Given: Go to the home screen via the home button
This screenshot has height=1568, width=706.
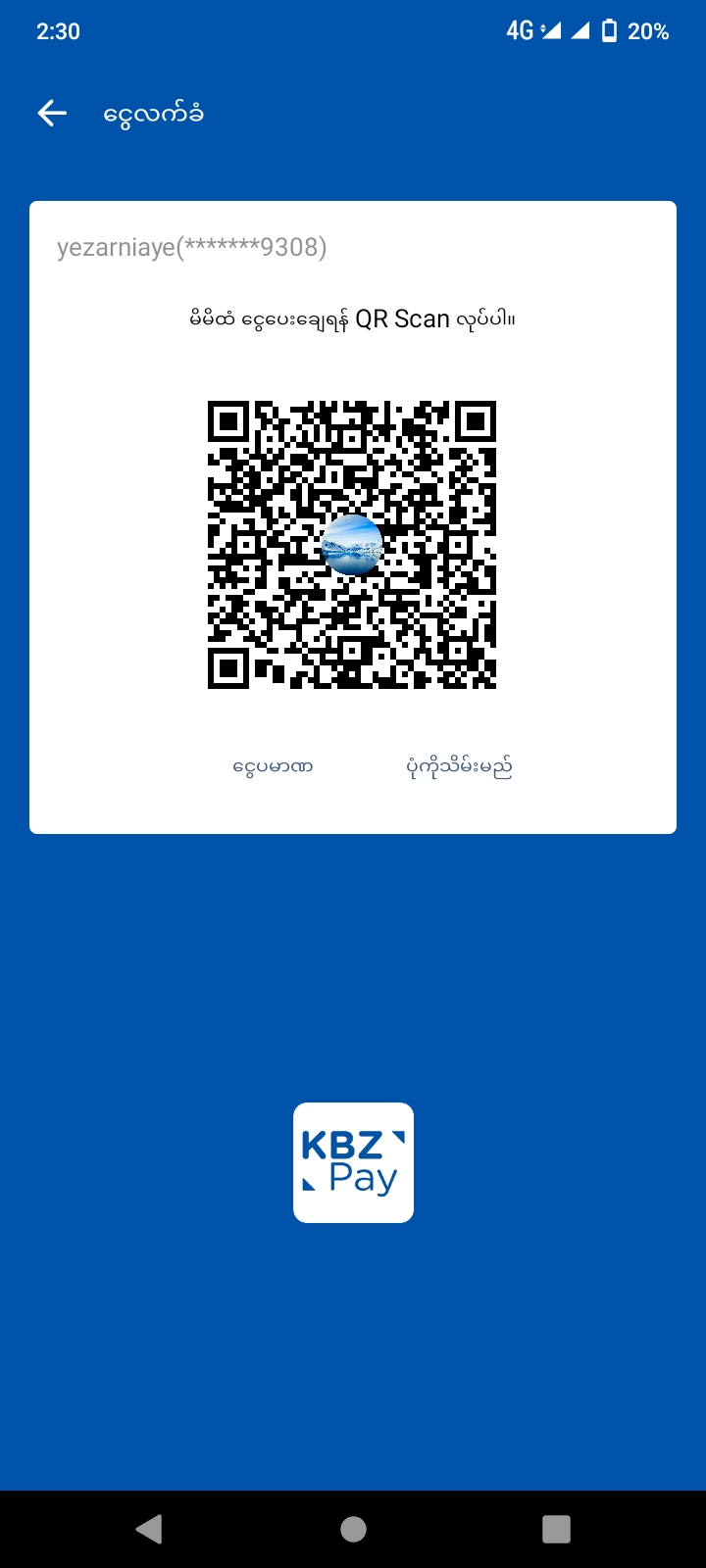Looking at the screenshot, I should tap(353, 1529).
